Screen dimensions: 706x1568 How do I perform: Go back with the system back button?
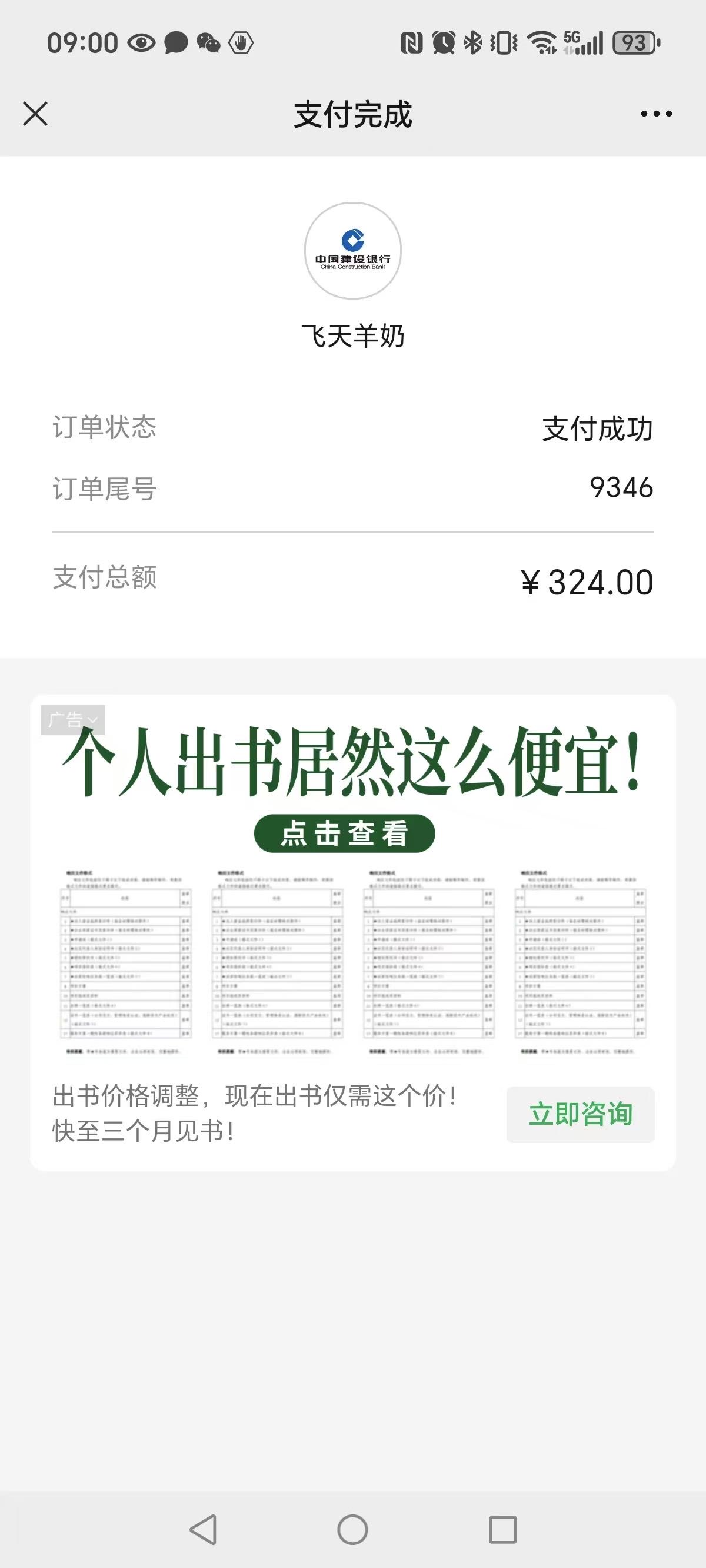pyautogui.click(x=204, y=1529)
